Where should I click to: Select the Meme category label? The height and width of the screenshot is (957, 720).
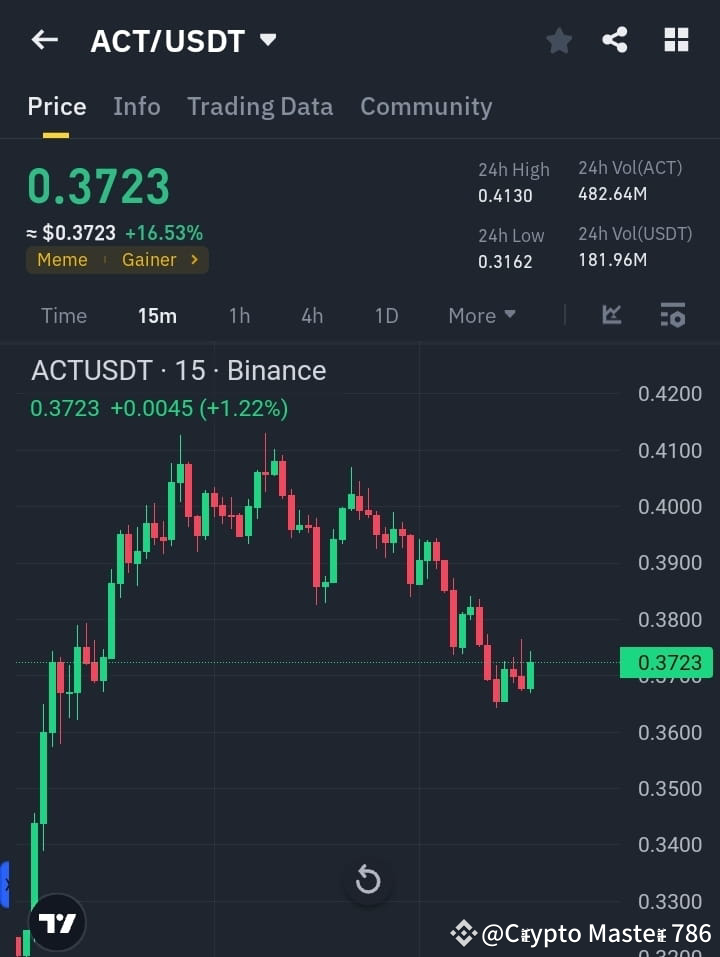pos(62,259)
